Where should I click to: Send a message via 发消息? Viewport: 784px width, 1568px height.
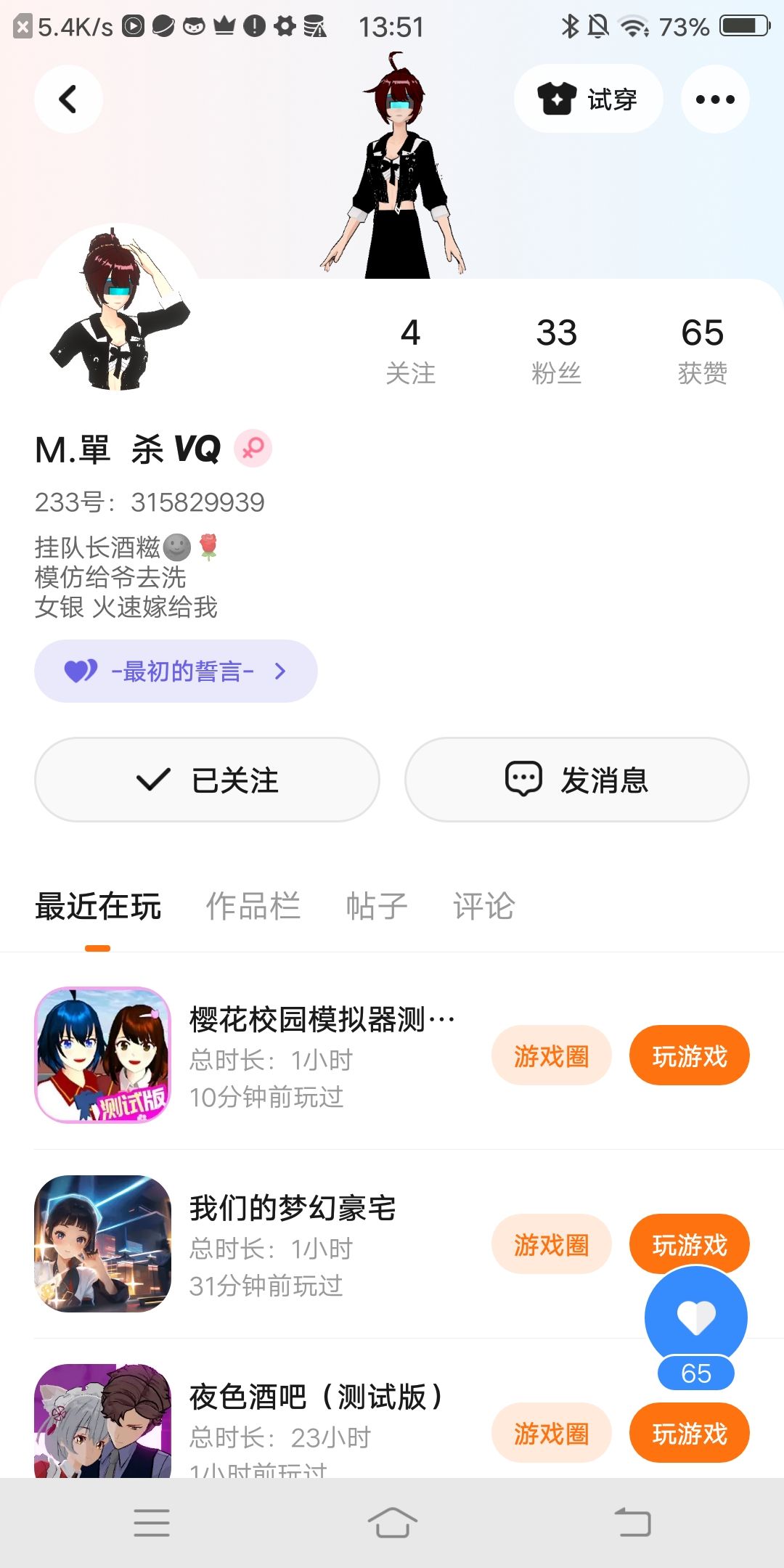pyautogui.click(x=576, y=780)
